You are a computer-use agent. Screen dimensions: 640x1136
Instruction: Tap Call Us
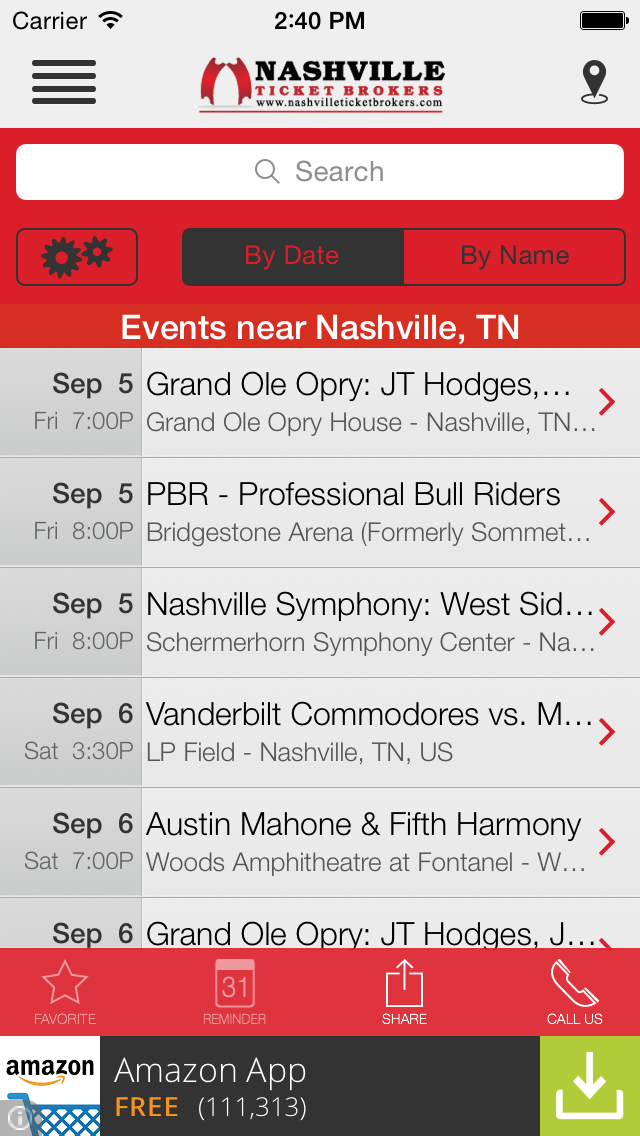point(575,992)
